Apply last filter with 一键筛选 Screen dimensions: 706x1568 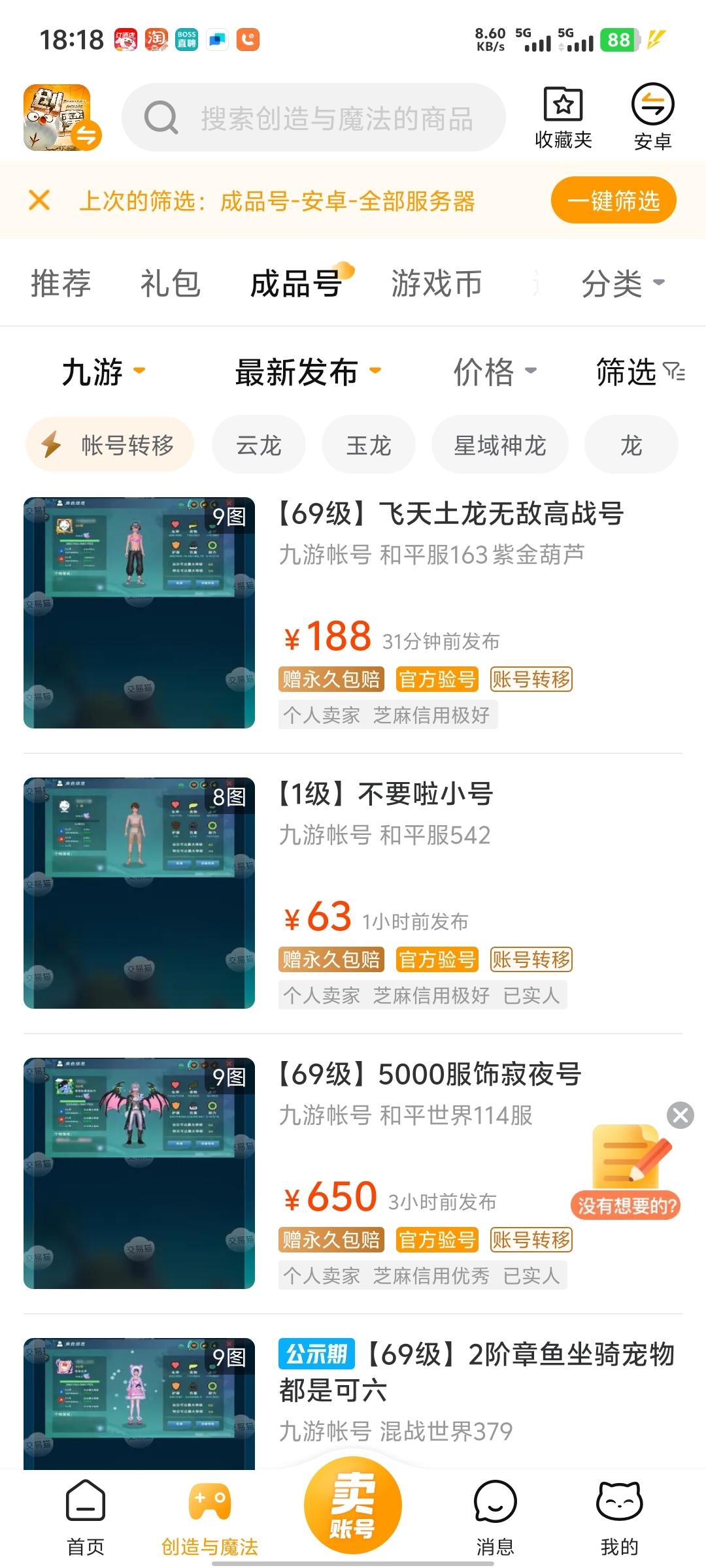613,201
